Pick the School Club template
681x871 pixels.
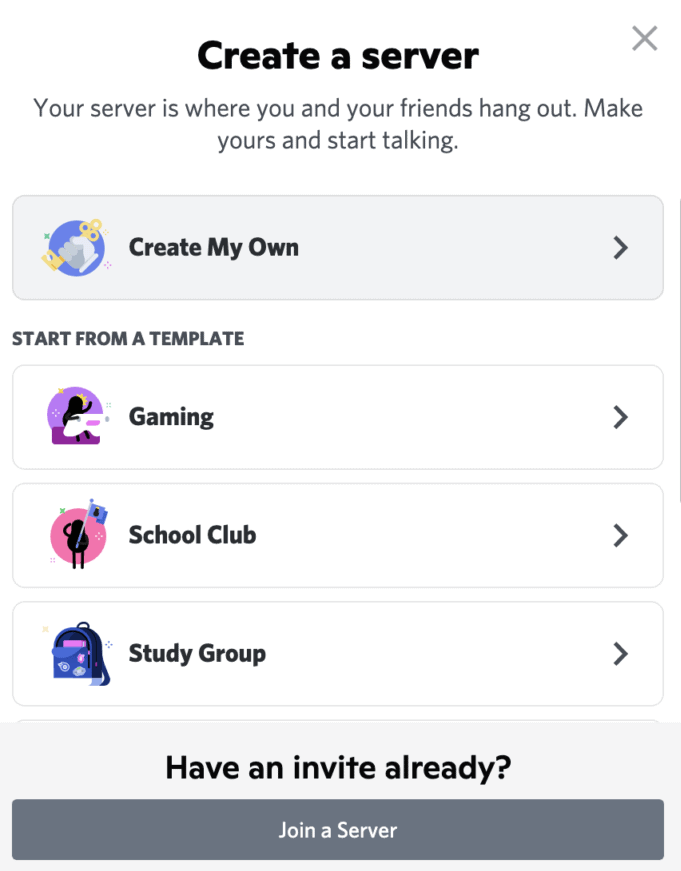337,535
